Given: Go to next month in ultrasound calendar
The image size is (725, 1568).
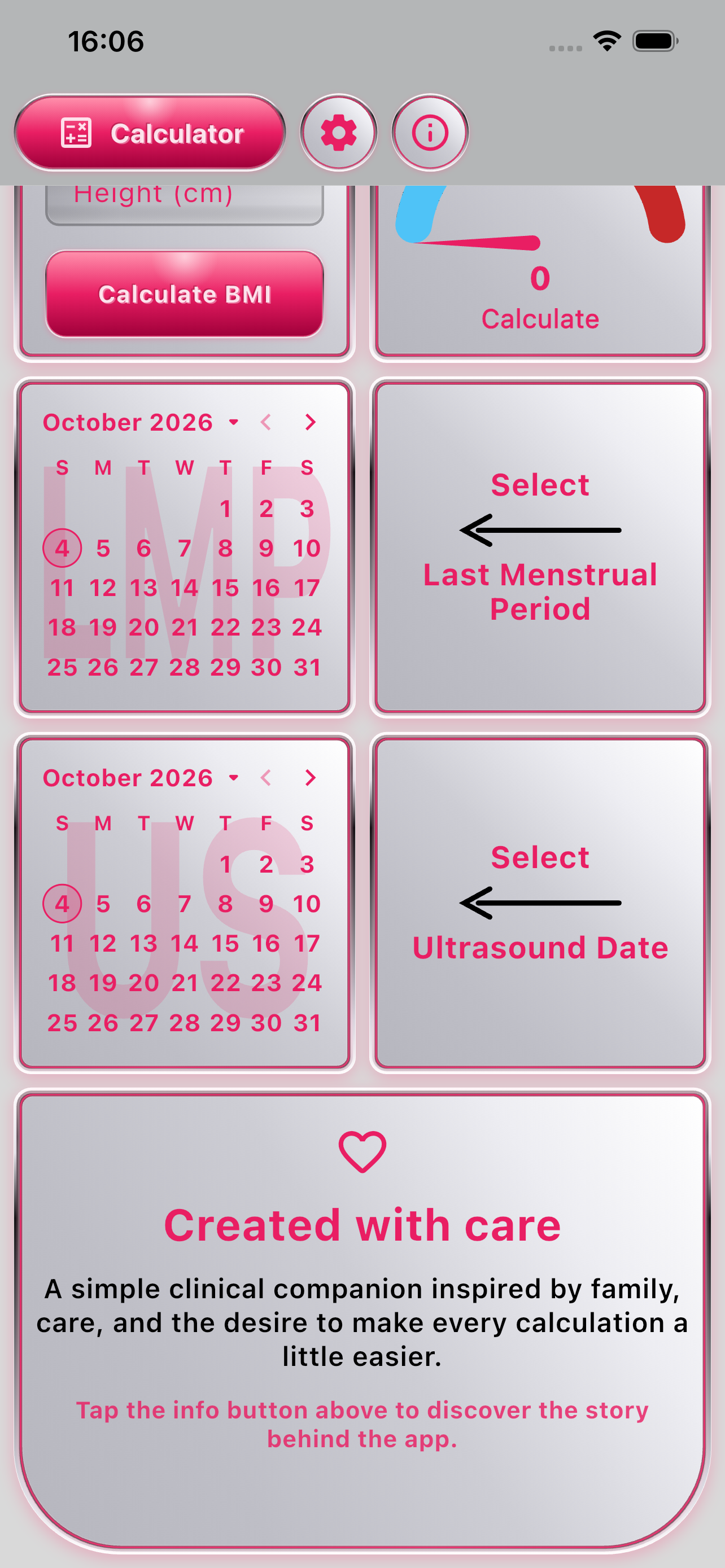Looking at the screenshot, I should (311, 778).
